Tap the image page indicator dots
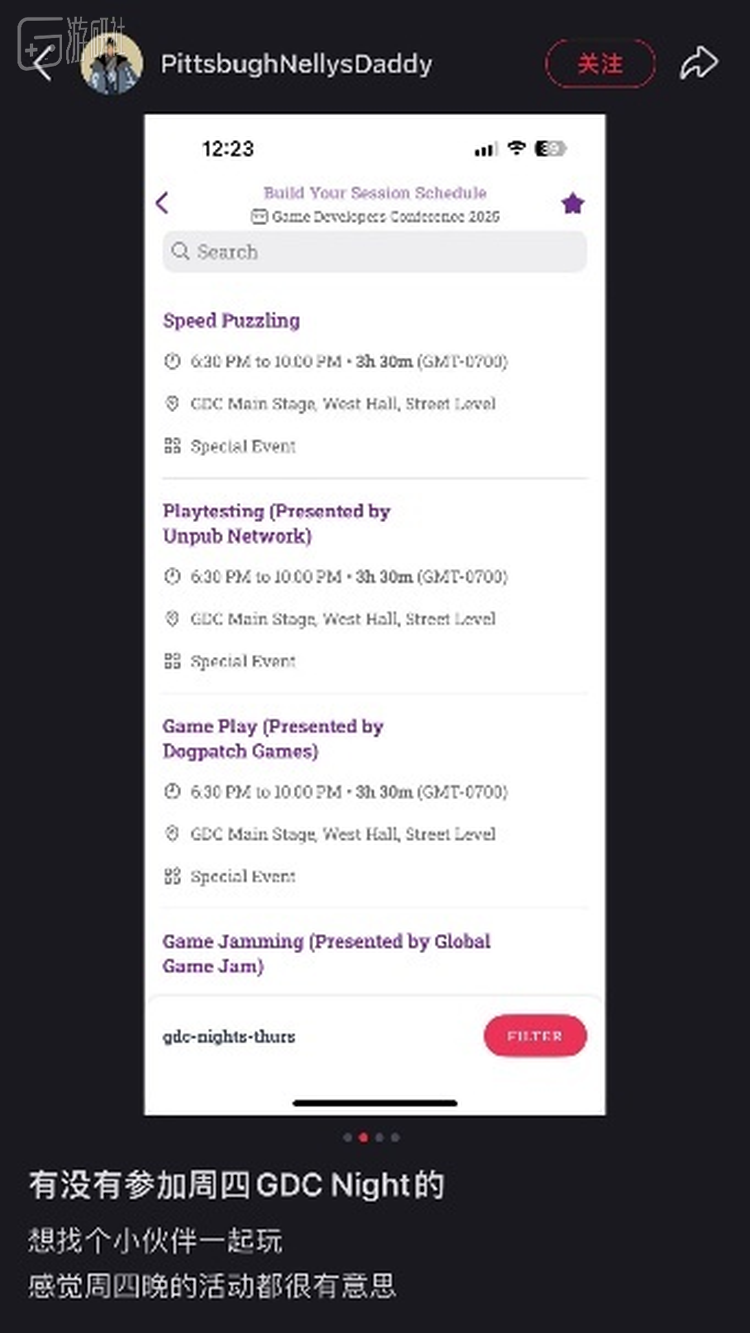Screen dimensions: 750x1333 (371, 1137)
